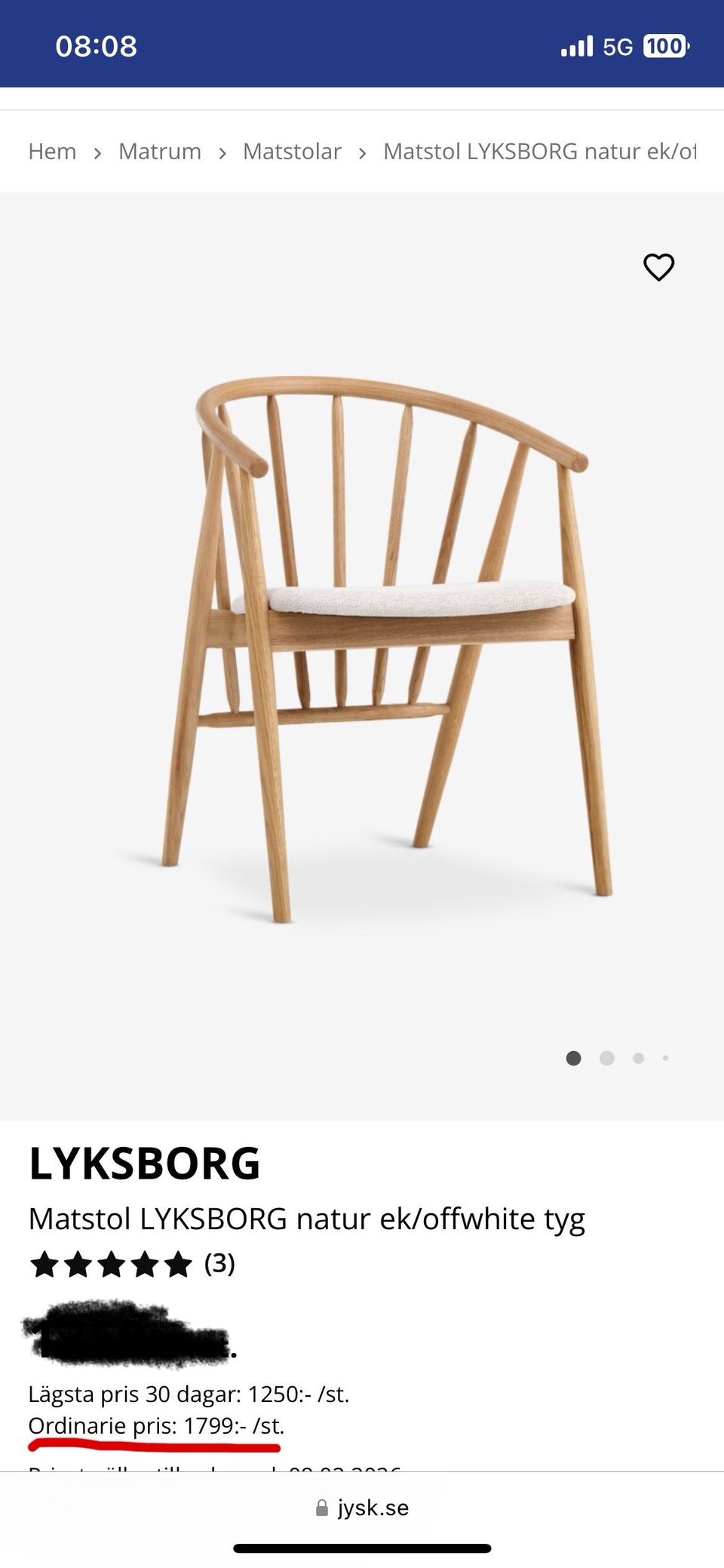The height and width of the screenshot is (1568, 724).
Task: Go to Hem breadcrumb
Action: 52,152
